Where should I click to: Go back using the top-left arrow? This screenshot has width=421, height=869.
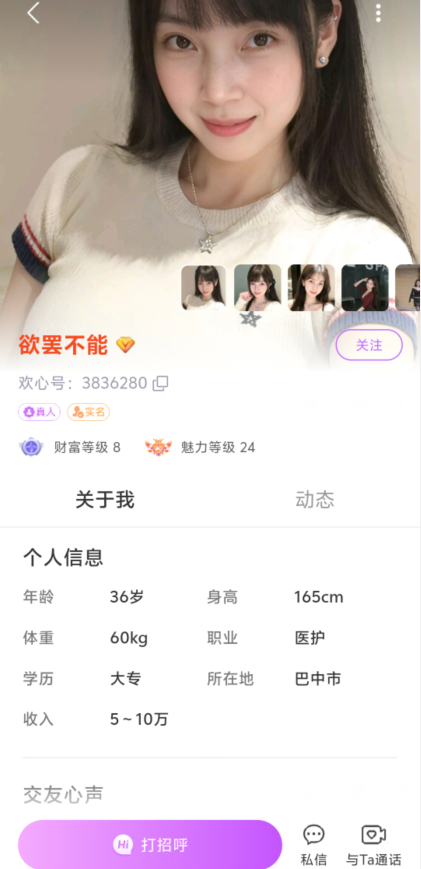click(33, 13)
